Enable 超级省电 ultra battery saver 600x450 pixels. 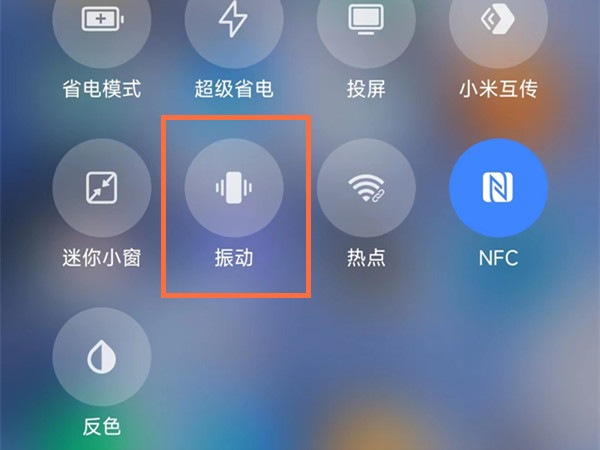(234, 22)
